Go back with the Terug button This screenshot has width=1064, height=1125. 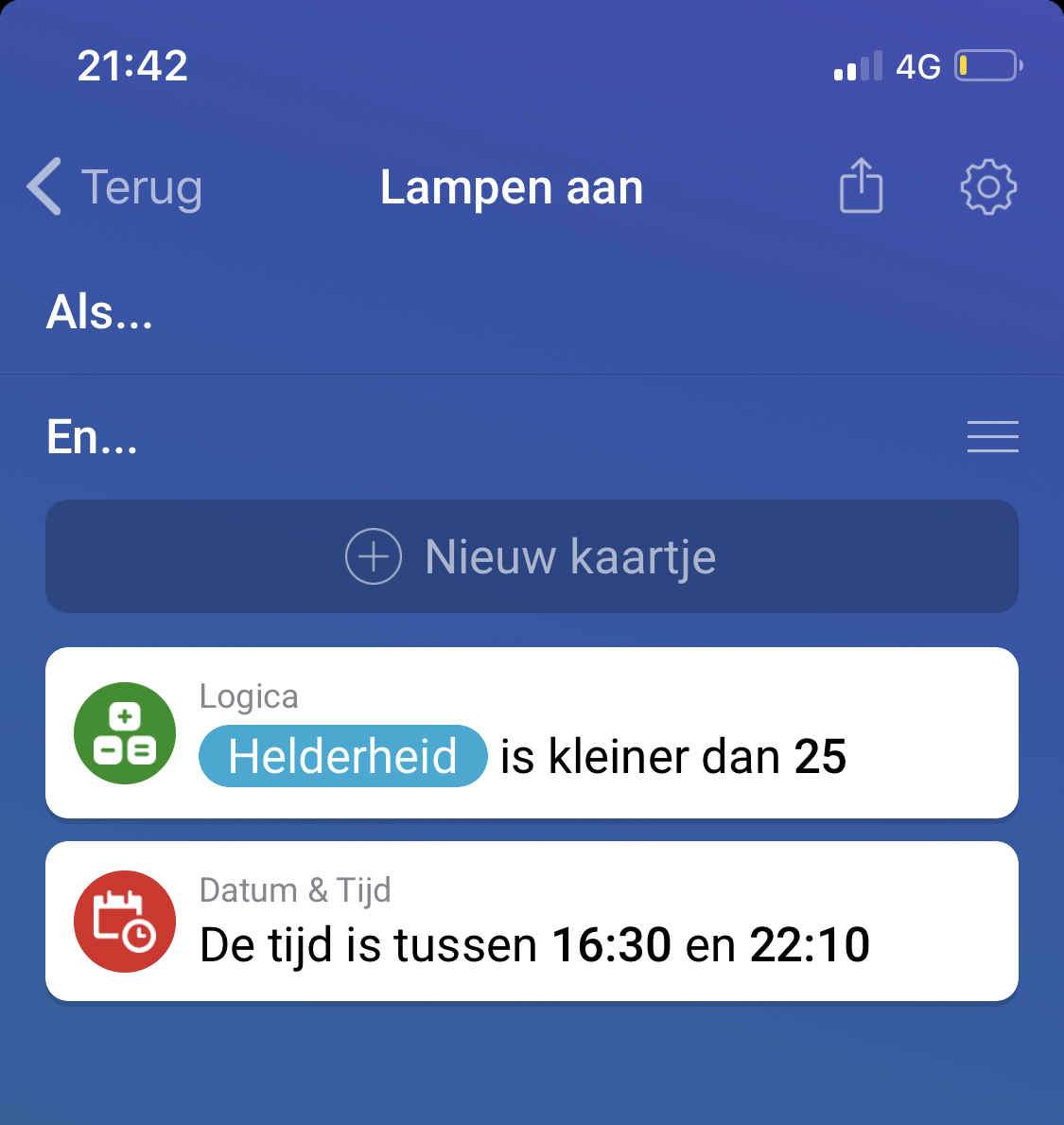pyautogui.click(x=115, y=186)
